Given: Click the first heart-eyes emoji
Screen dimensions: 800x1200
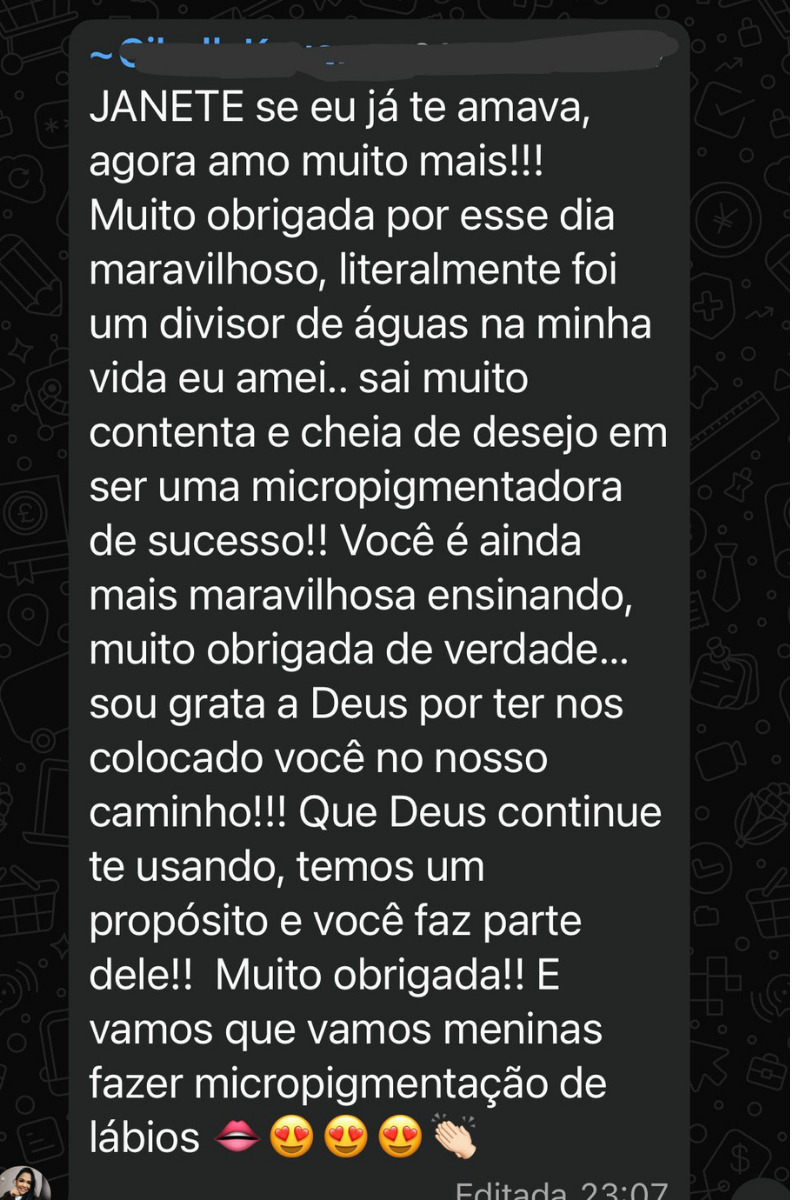Looking at the screenshot, I should click(292, 1134).
